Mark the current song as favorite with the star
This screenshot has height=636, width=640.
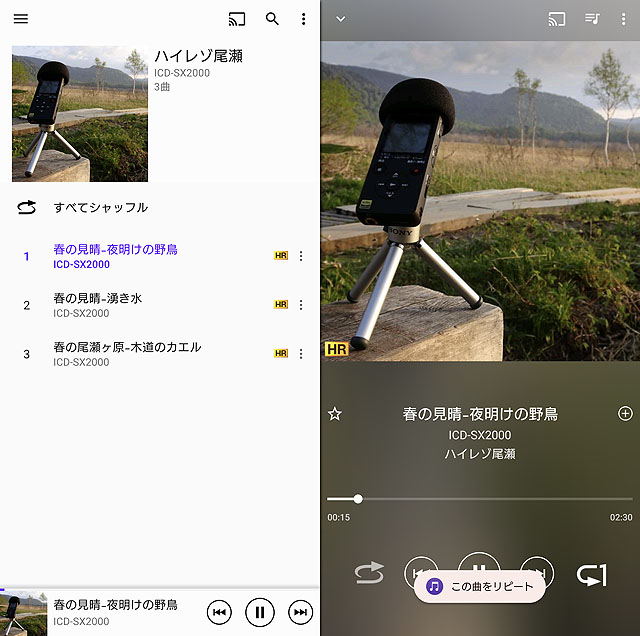(335, 414)
